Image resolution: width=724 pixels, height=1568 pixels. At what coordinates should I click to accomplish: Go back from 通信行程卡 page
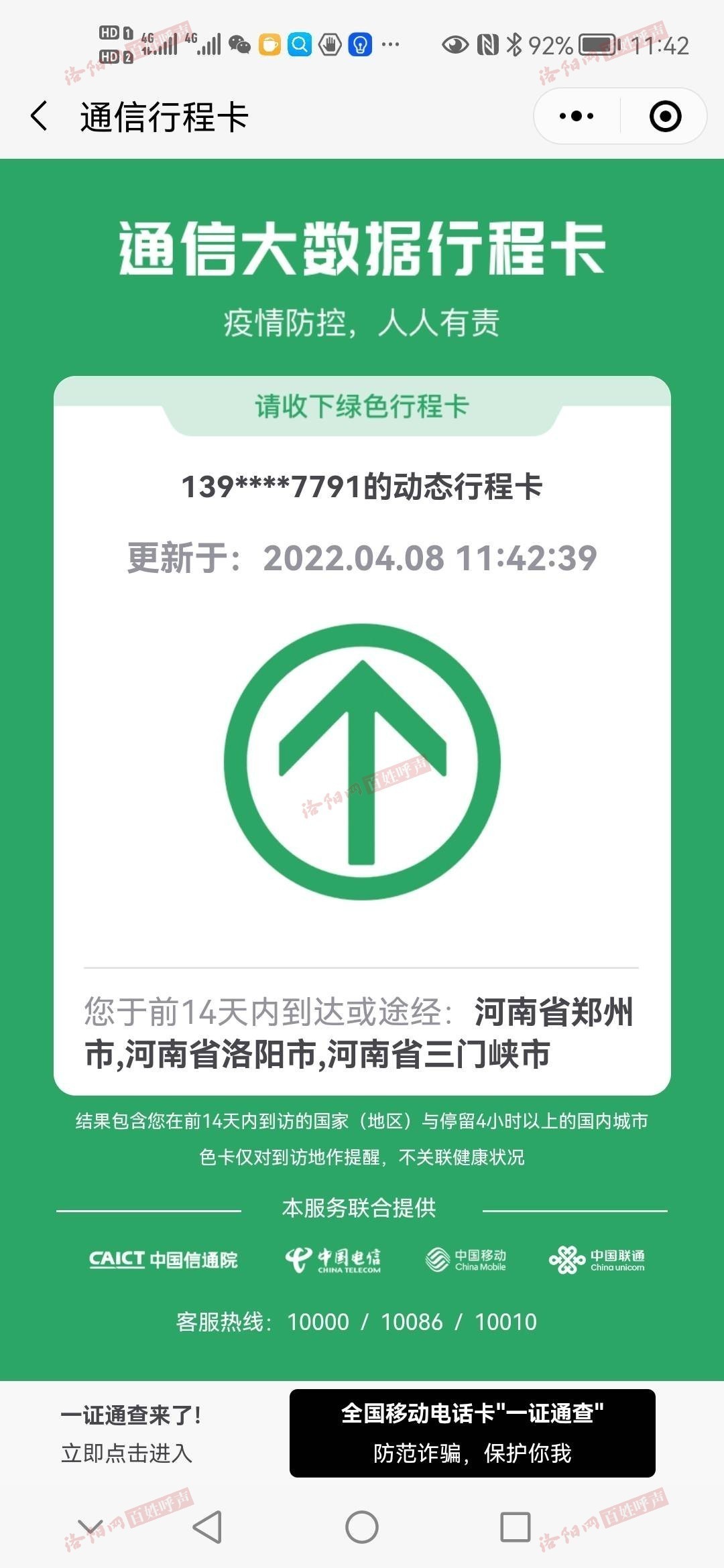40,117
